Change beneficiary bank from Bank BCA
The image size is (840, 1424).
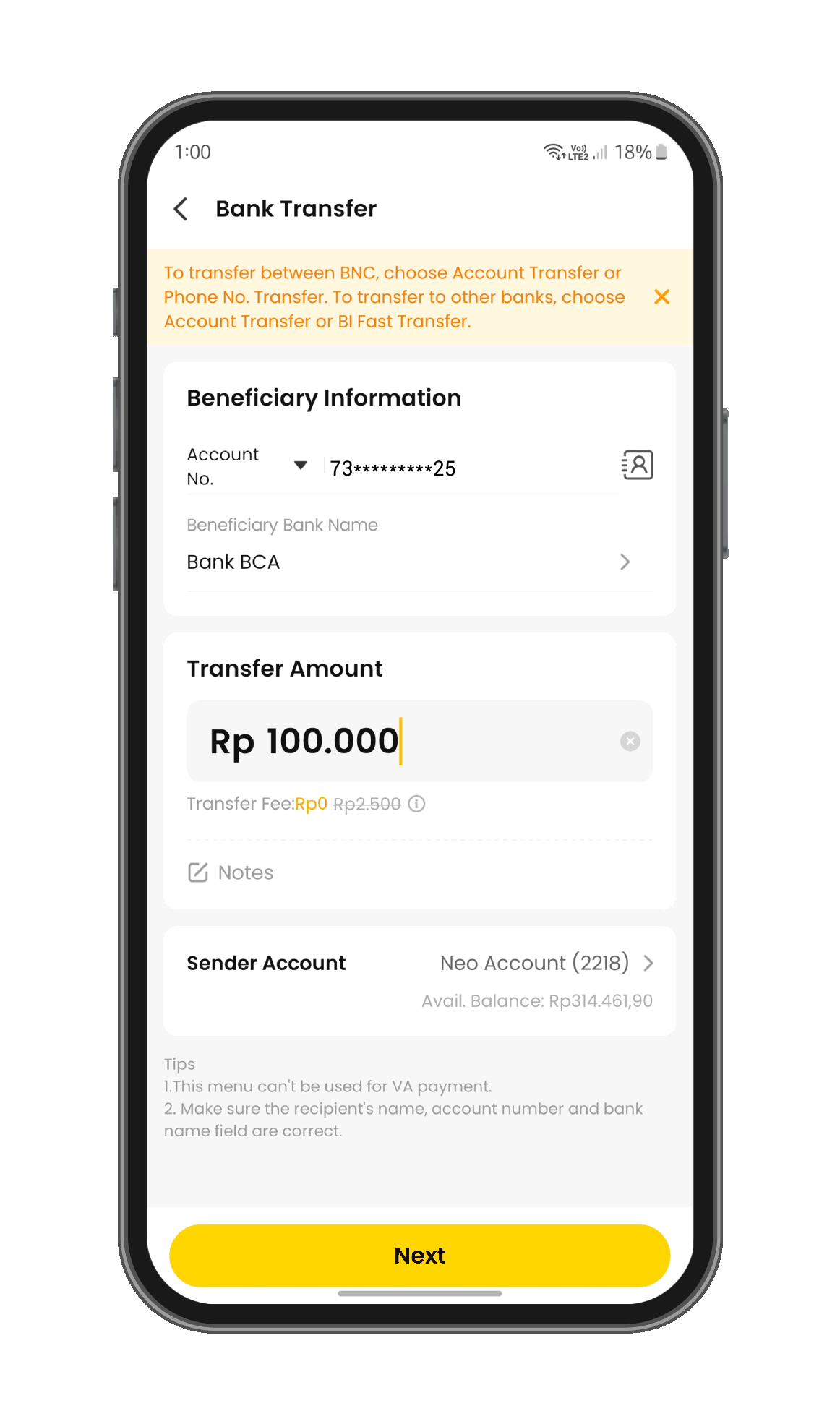(x=419, y=562)
